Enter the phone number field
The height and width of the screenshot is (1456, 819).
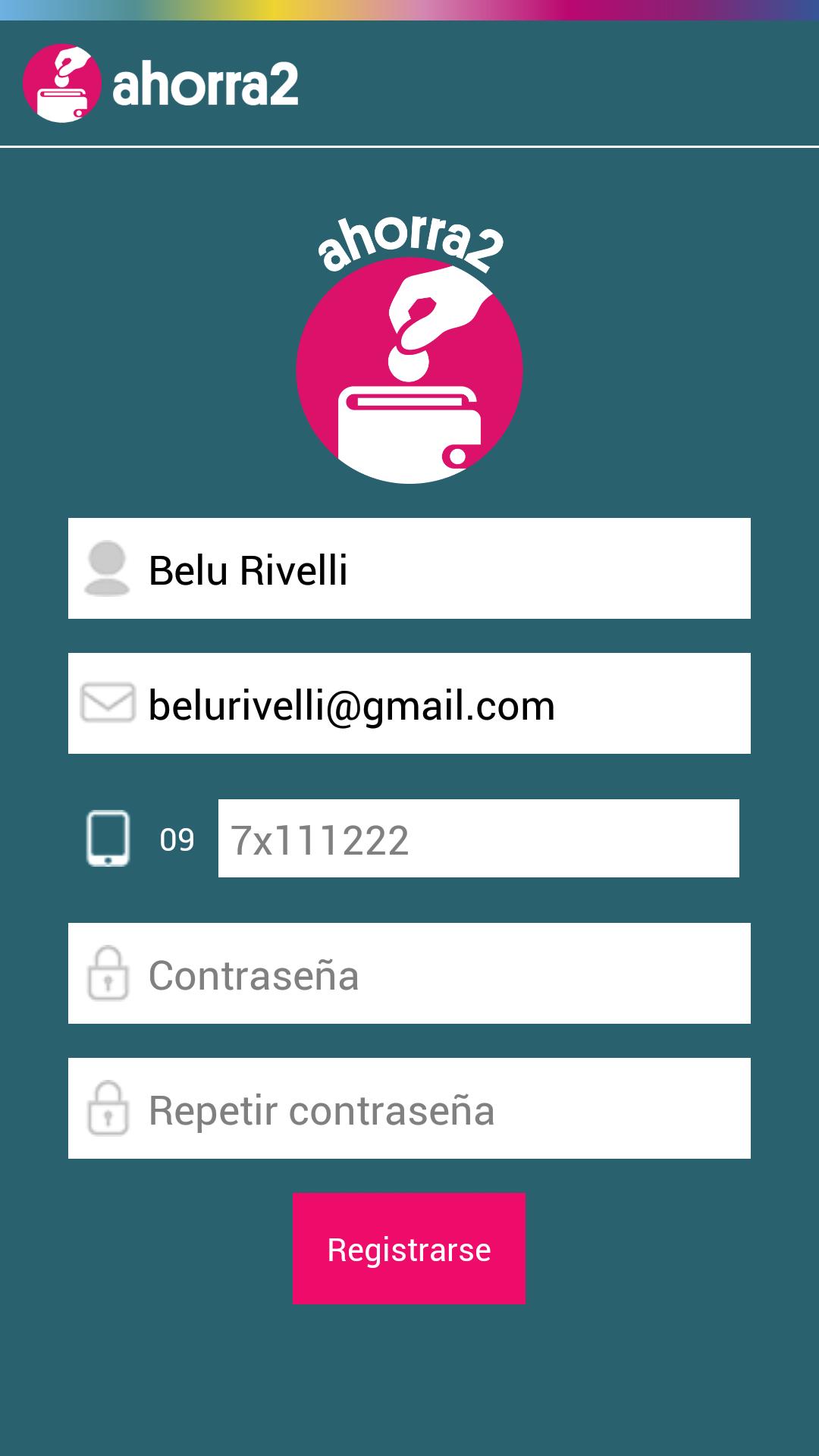tap(478, 839)
